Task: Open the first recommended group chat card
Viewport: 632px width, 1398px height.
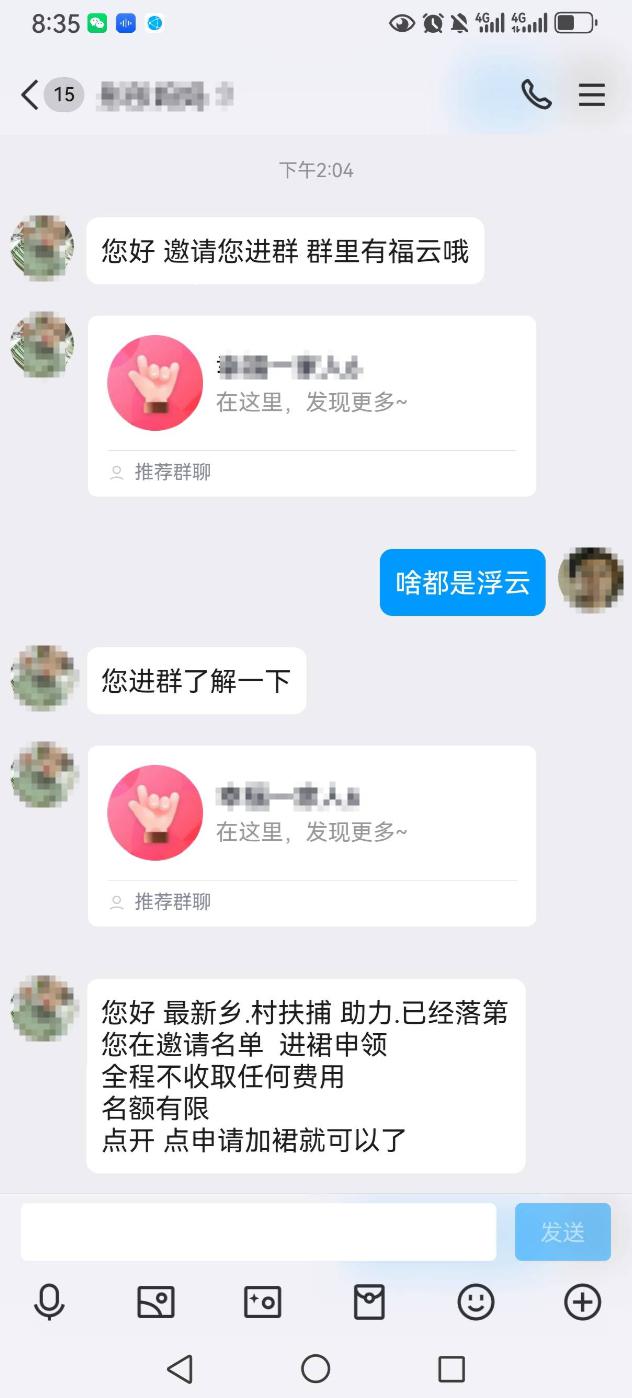Action: (x=312, y=406)
